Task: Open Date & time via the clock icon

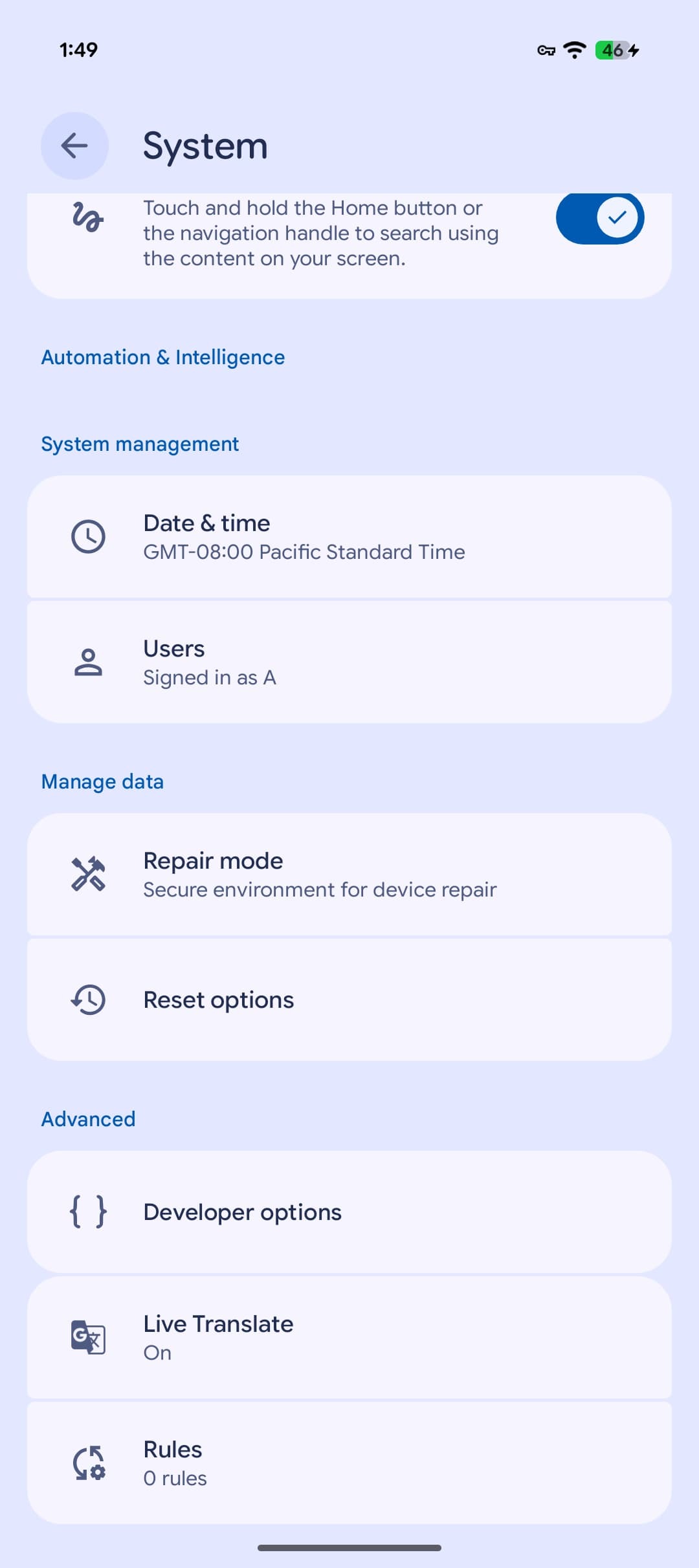Action: click(89, 536)
